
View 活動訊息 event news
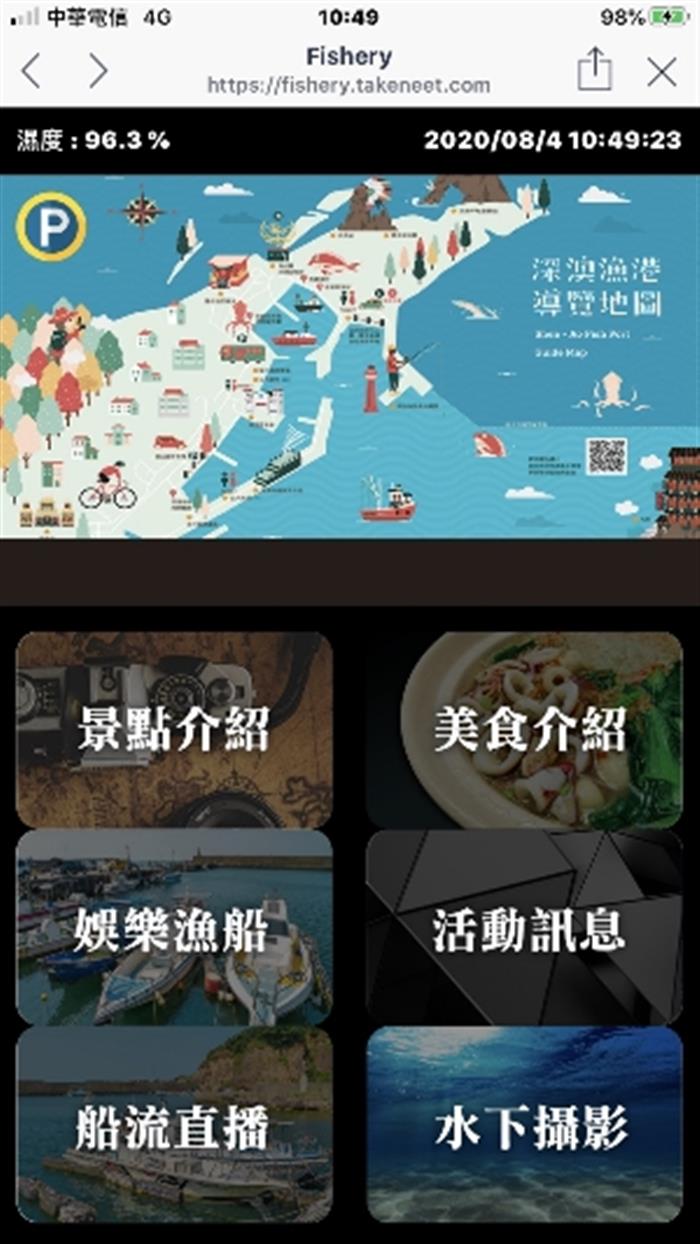pyautogui.click(x=526, y=926)
